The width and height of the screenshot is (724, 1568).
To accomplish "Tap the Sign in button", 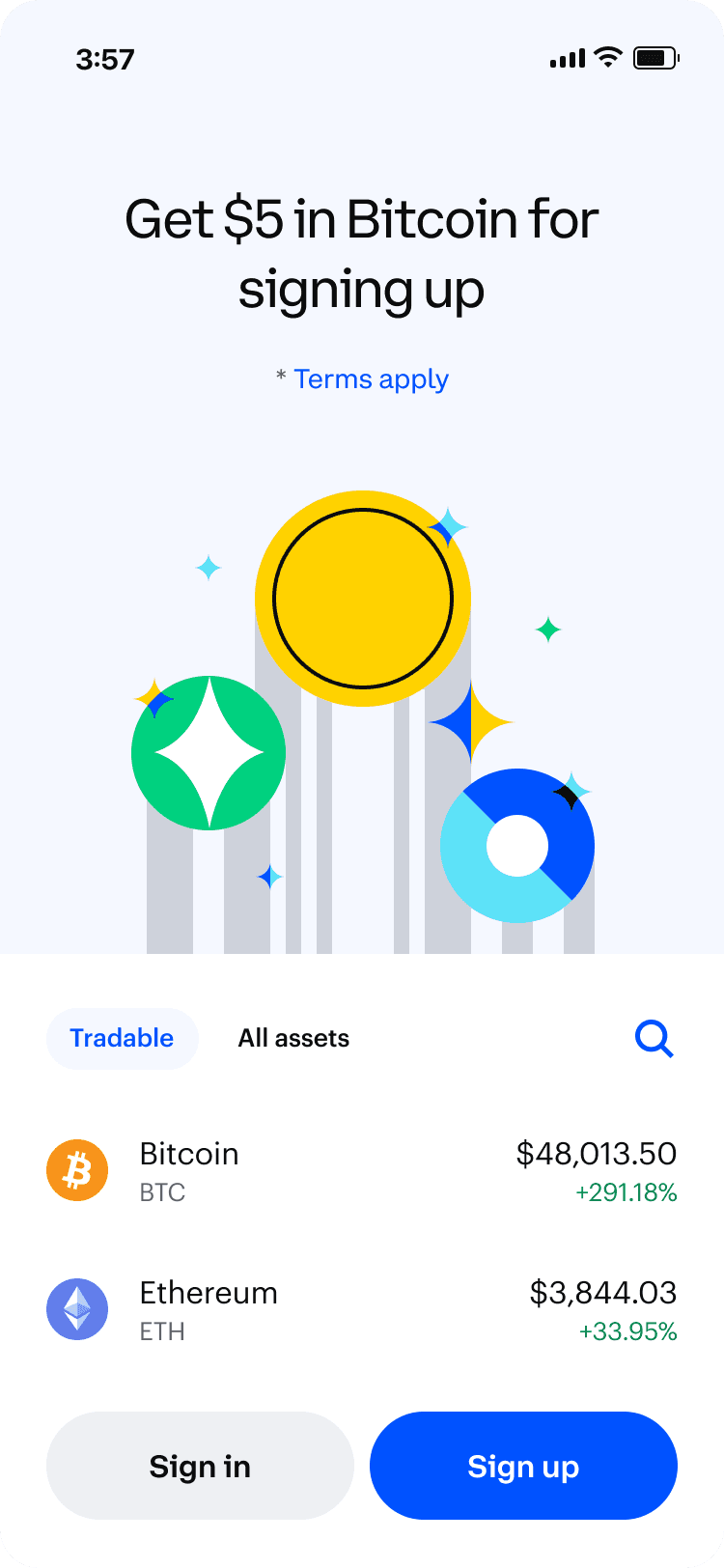I will click(200, 1466).
